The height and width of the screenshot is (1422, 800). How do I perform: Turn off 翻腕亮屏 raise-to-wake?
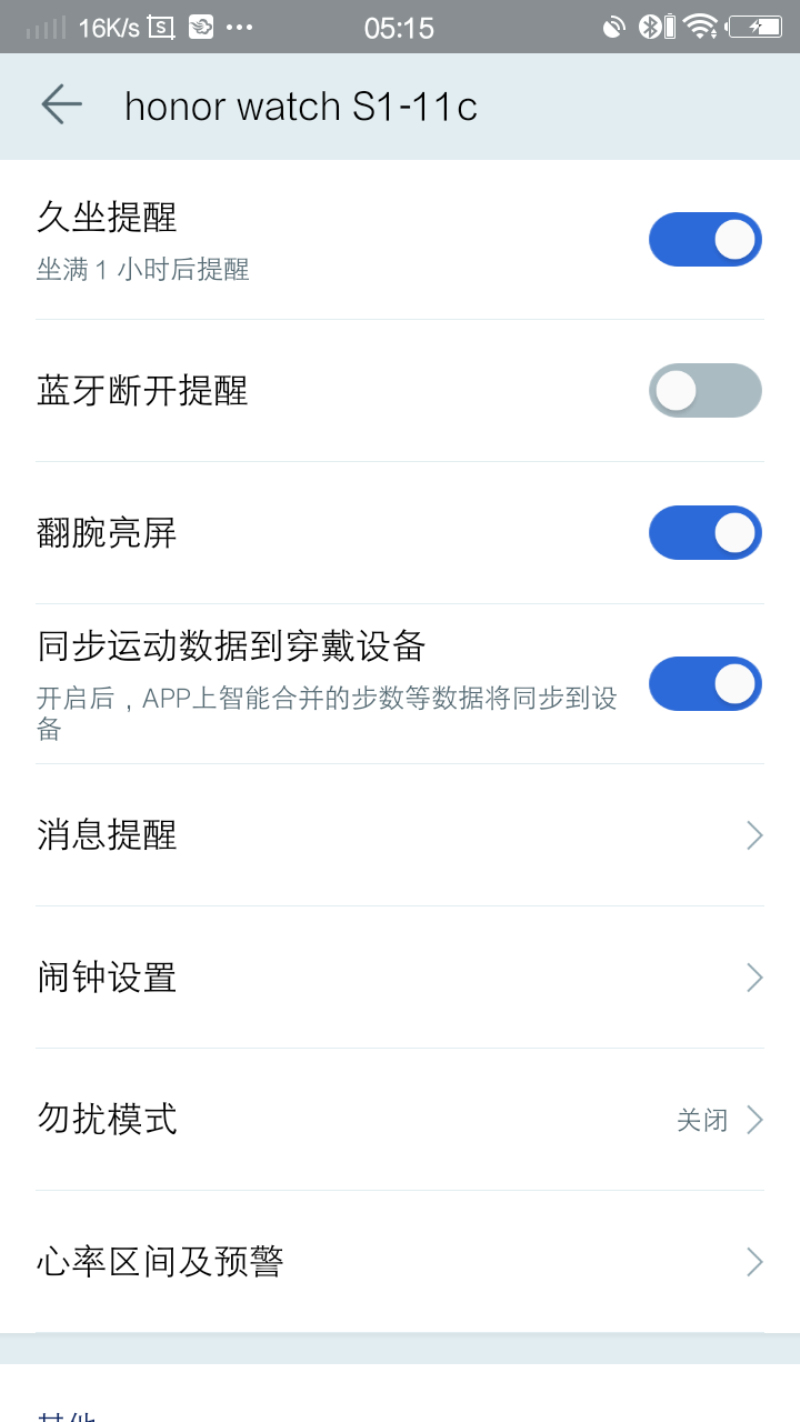click(705, 532)
